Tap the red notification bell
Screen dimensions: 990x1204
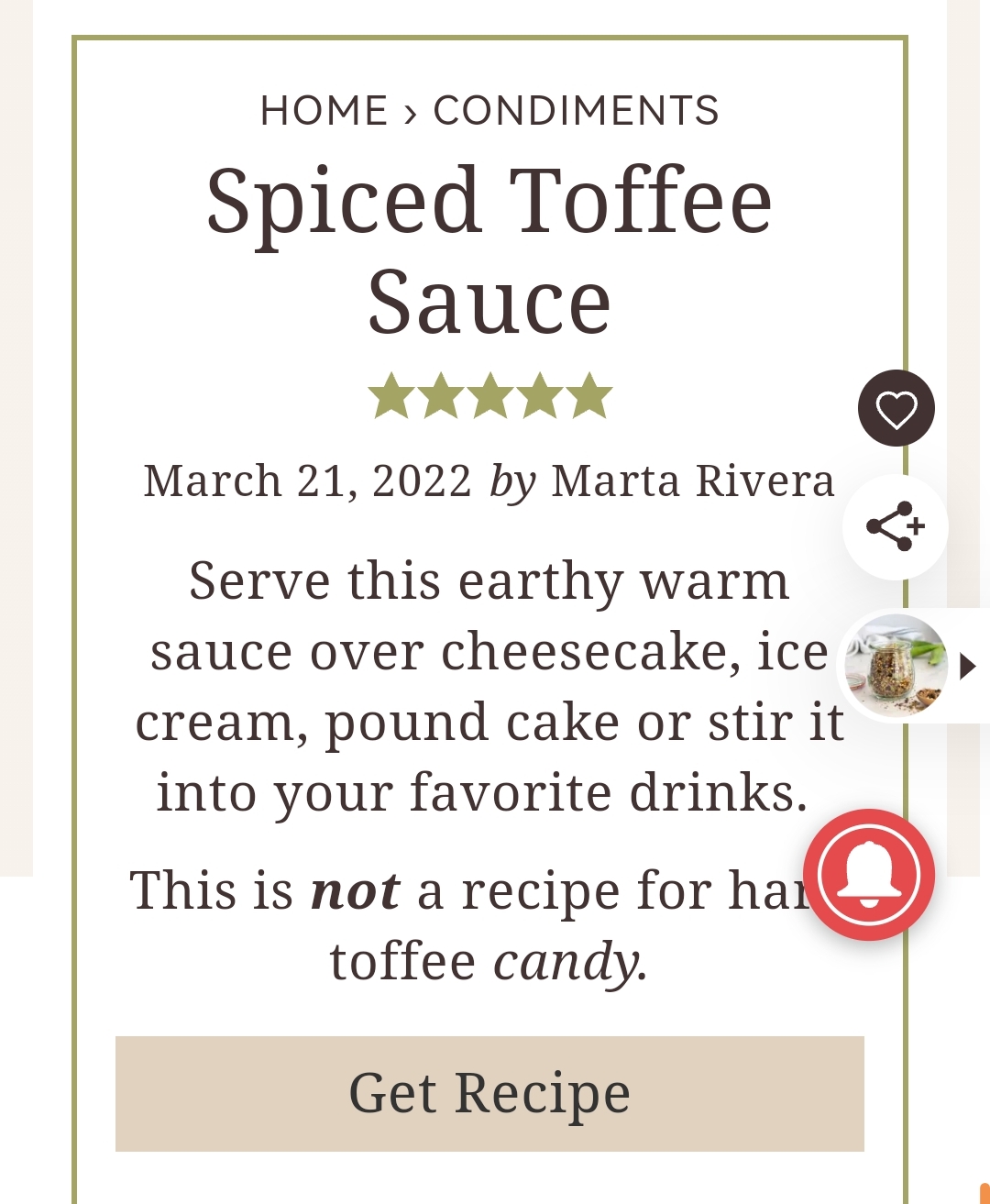click(x=868, y=874)
